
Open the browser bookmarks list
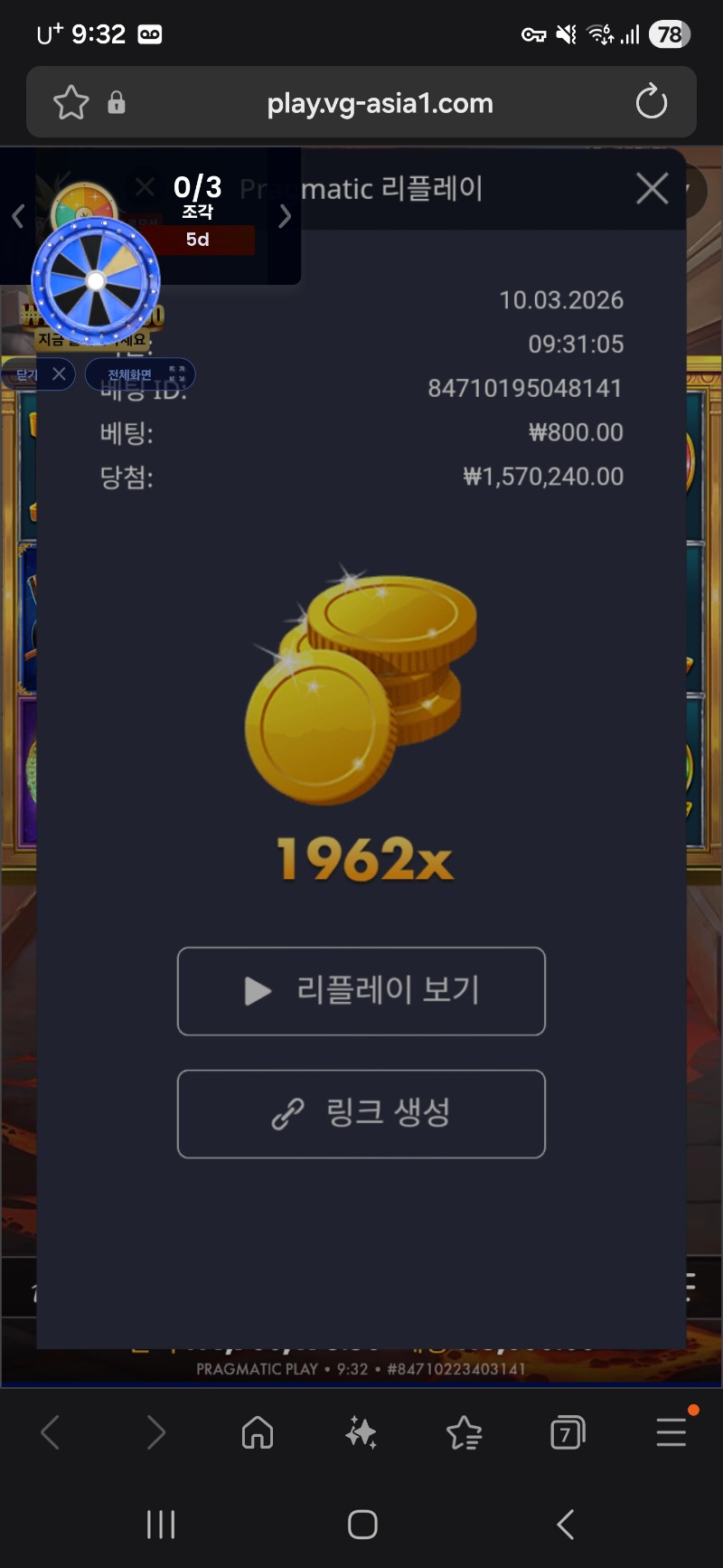click(x=465, y=1432)
